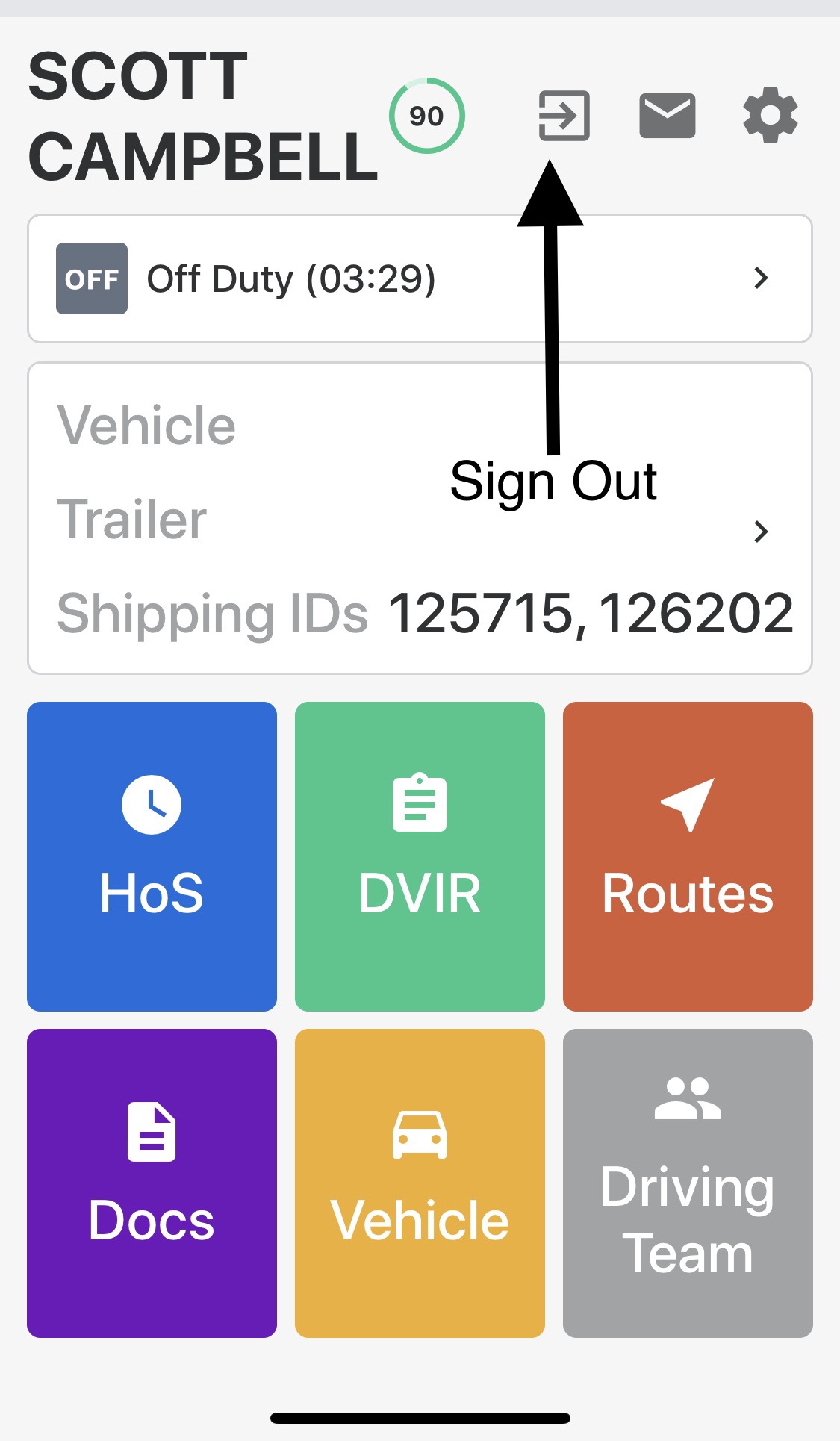
Task: Open the Off Duty status row
Action: click(x=420, y=278)
